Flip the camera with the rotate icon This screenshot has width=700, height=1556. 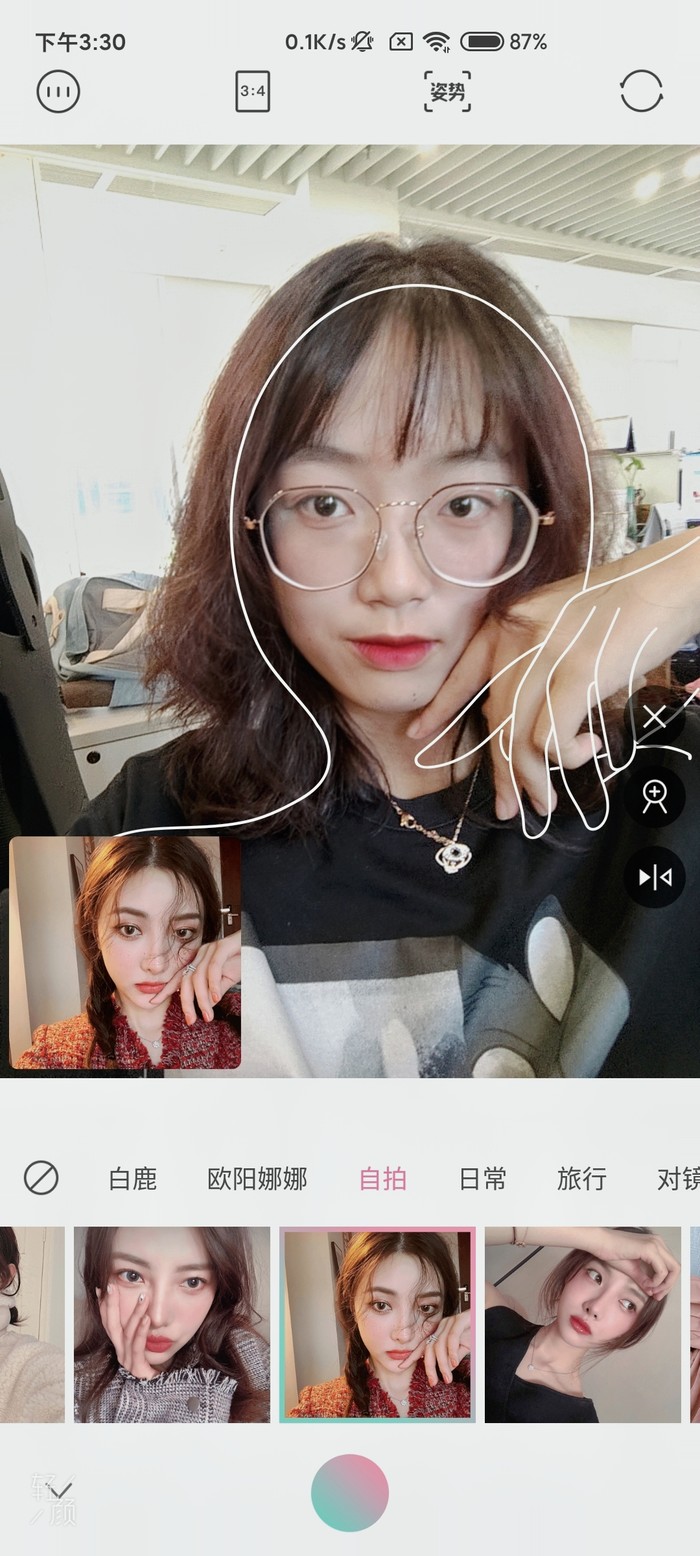click(x=641, y=92)
